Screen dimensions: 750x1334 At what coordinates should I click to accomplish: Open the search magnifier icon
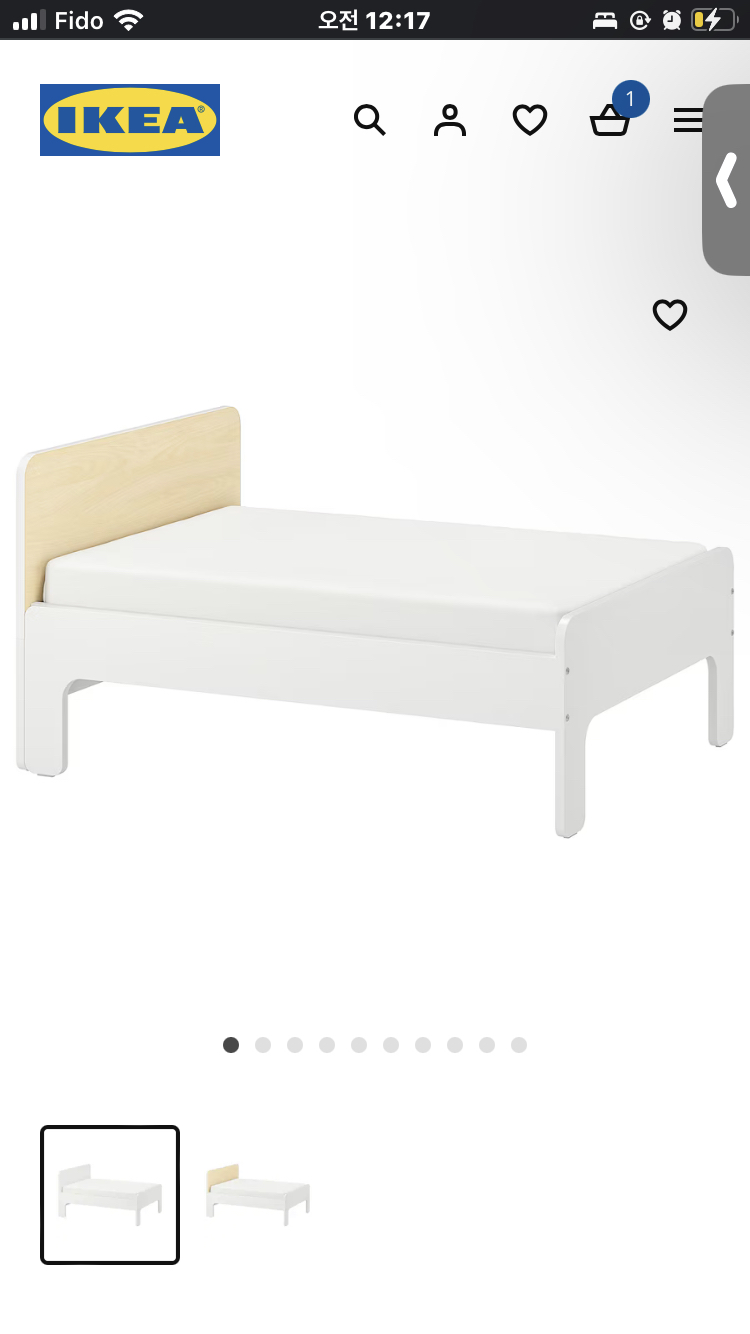tap(369, 121)
